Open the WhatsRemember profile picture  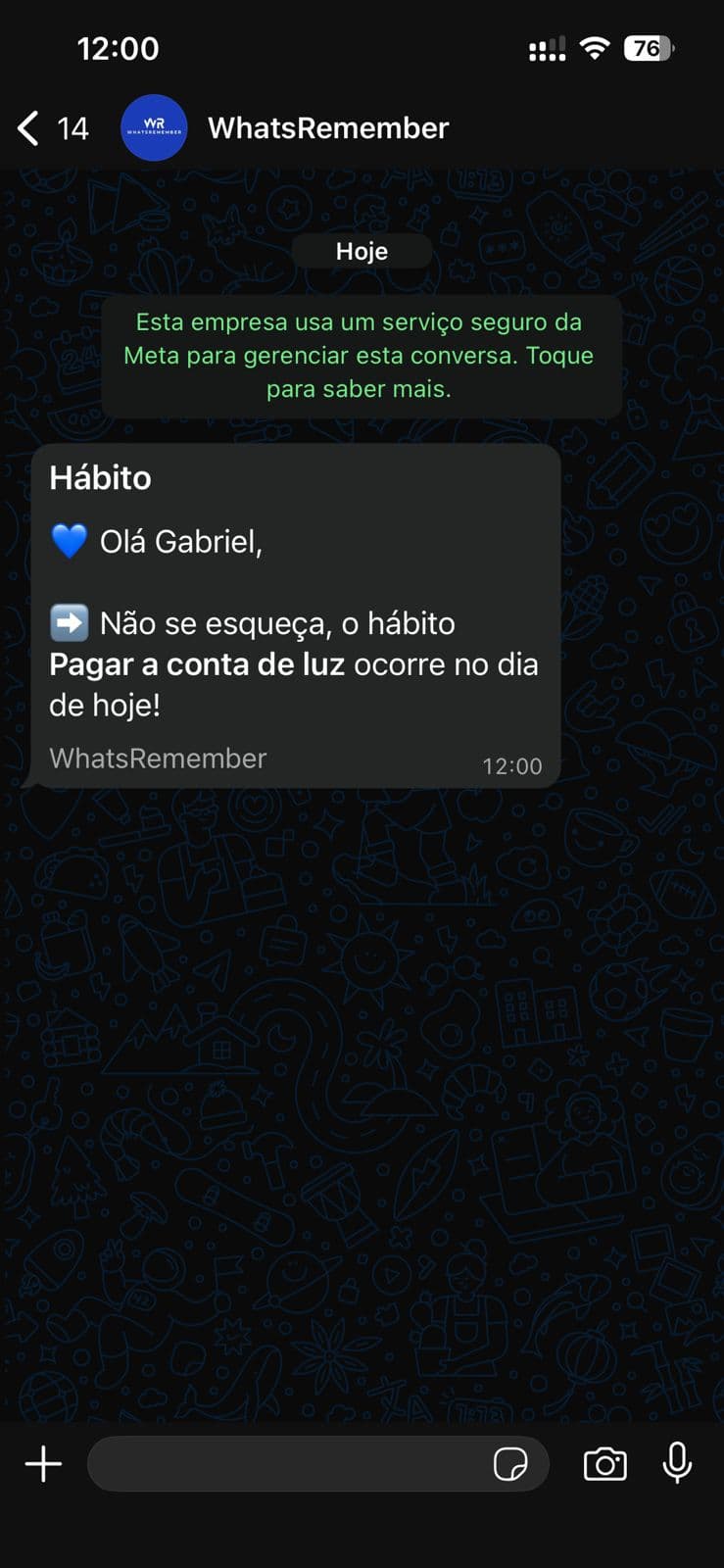pyautogui.click(x=155, y=127)
